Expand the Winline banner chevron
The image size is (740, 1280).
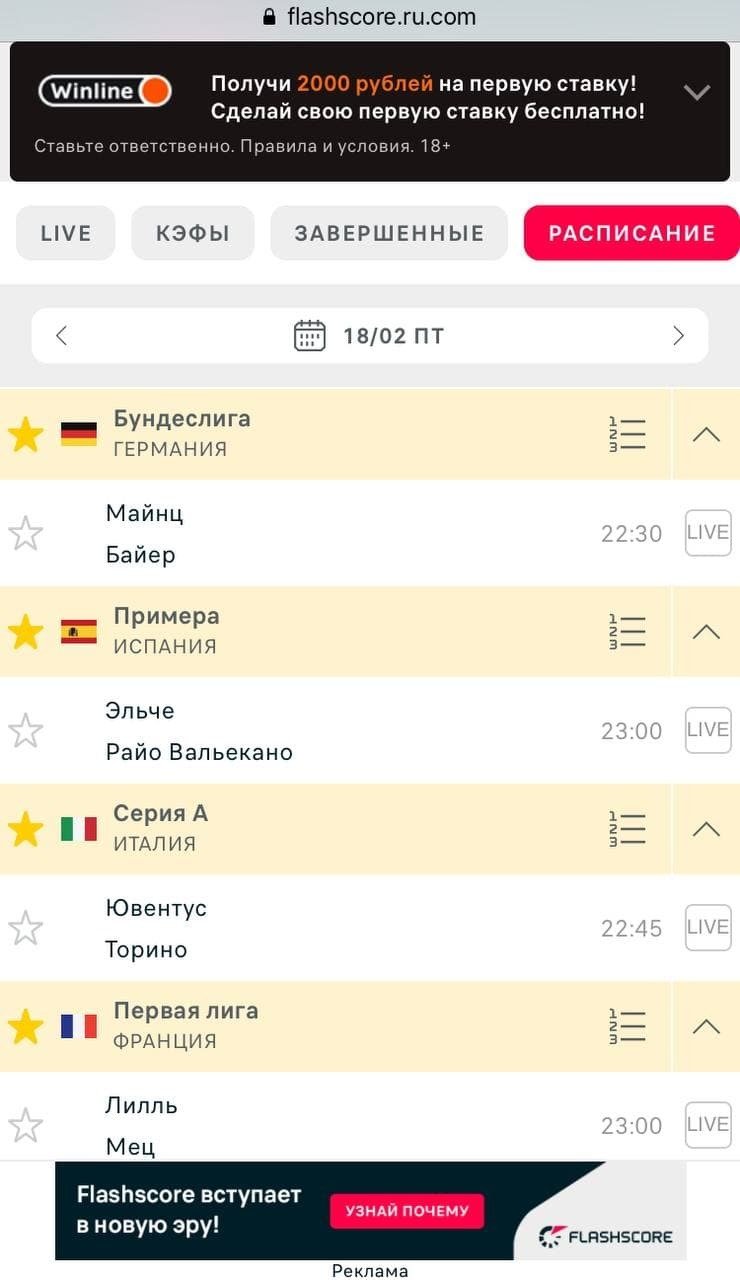pos(696,93)
